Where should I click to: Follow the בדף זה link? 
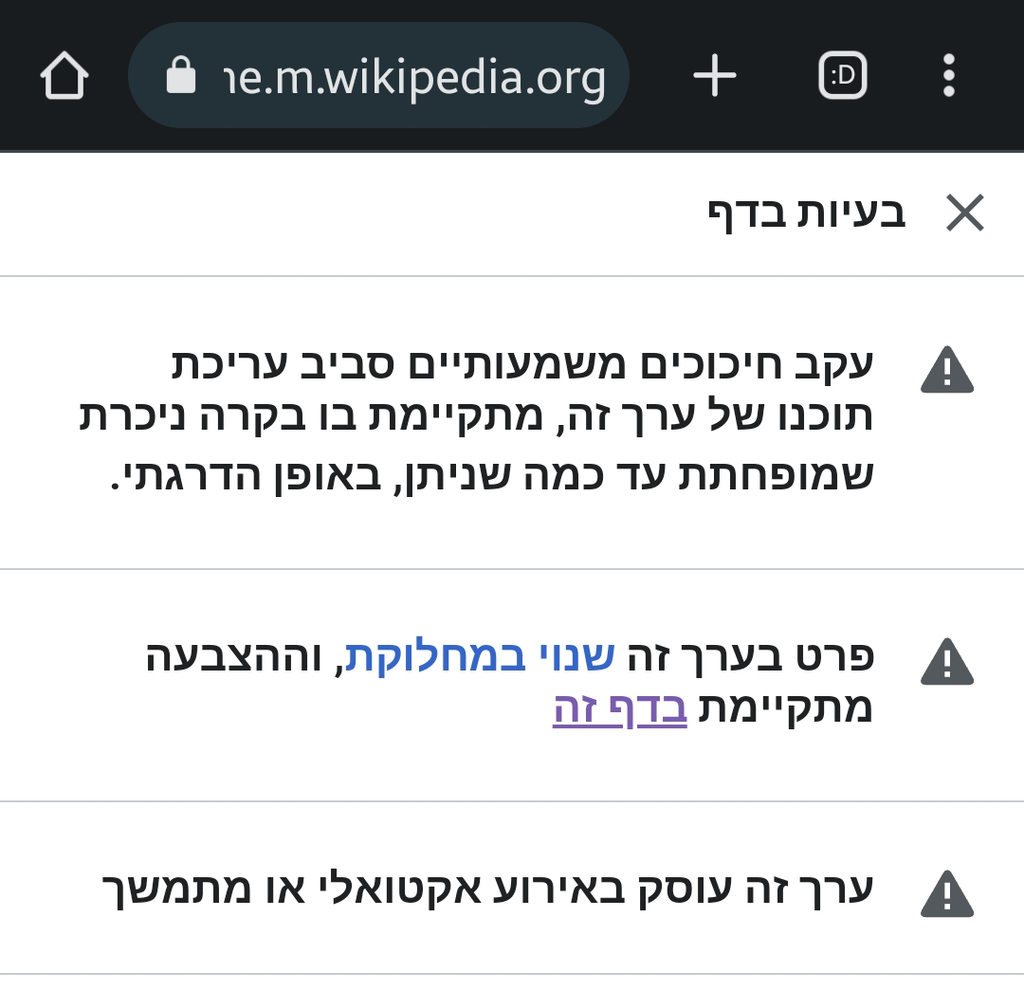[x=620, y=707]
